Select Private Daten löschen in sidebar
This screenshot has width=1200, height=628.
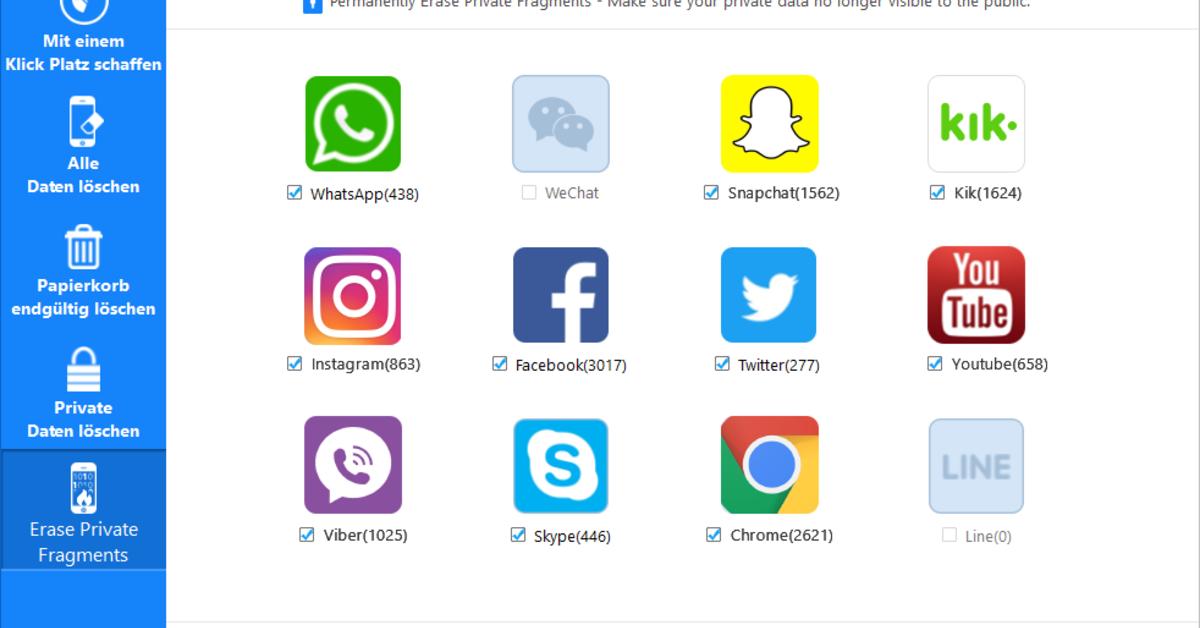(83, 393)
